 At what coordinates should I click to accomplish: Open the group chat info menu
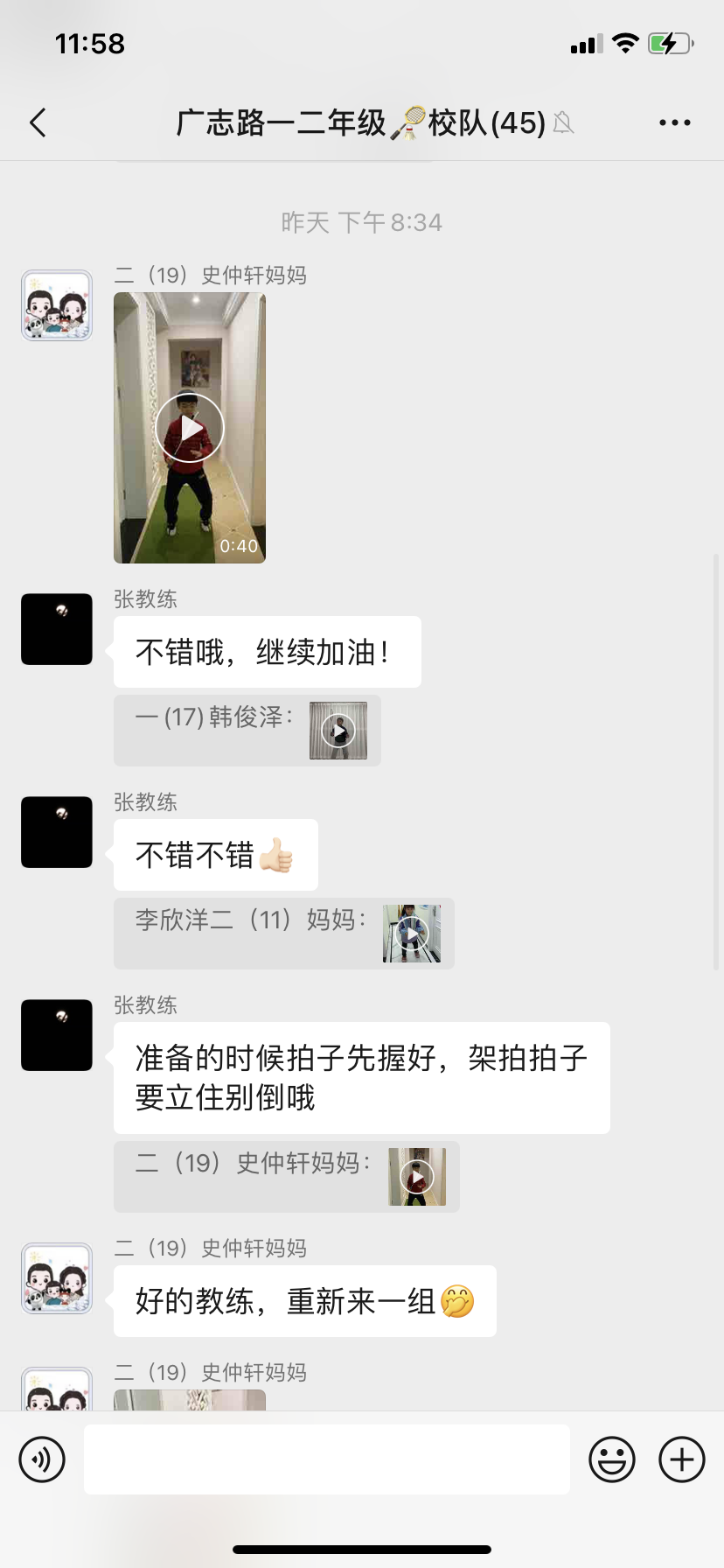[x=674, y=122]
